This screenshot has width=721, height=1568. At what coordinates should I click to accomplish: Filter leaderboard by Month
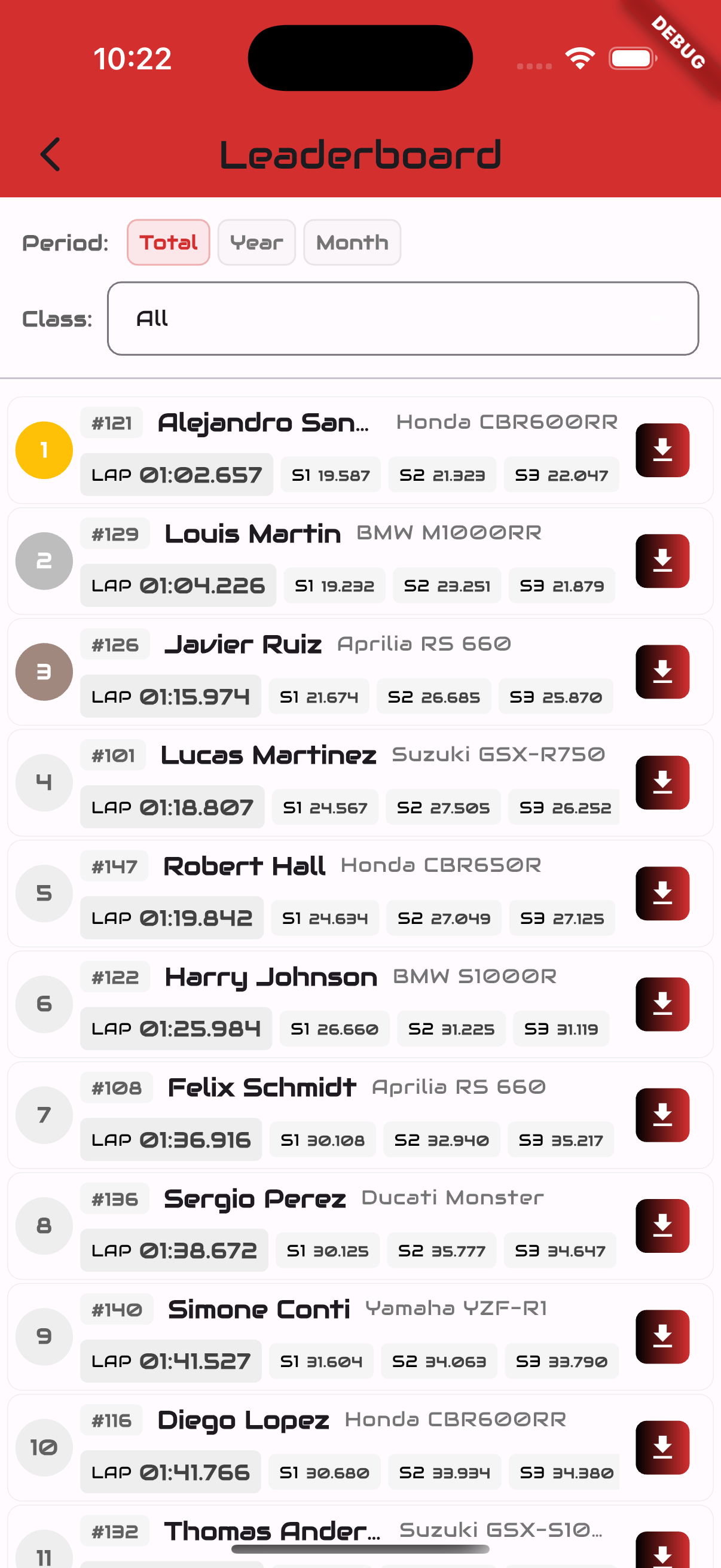[x=352, y=242]
